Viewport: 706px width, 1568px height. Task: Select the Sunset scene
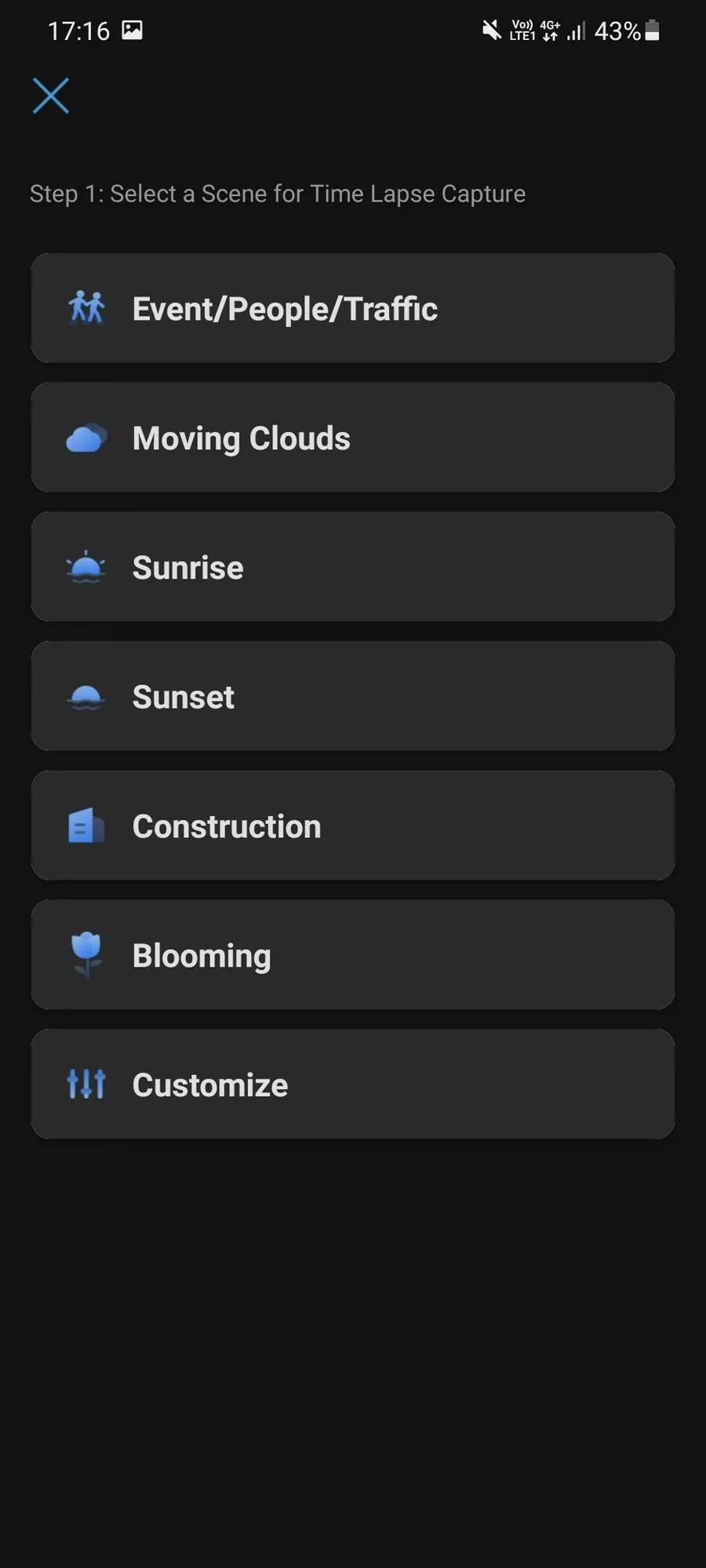[353, 696]
